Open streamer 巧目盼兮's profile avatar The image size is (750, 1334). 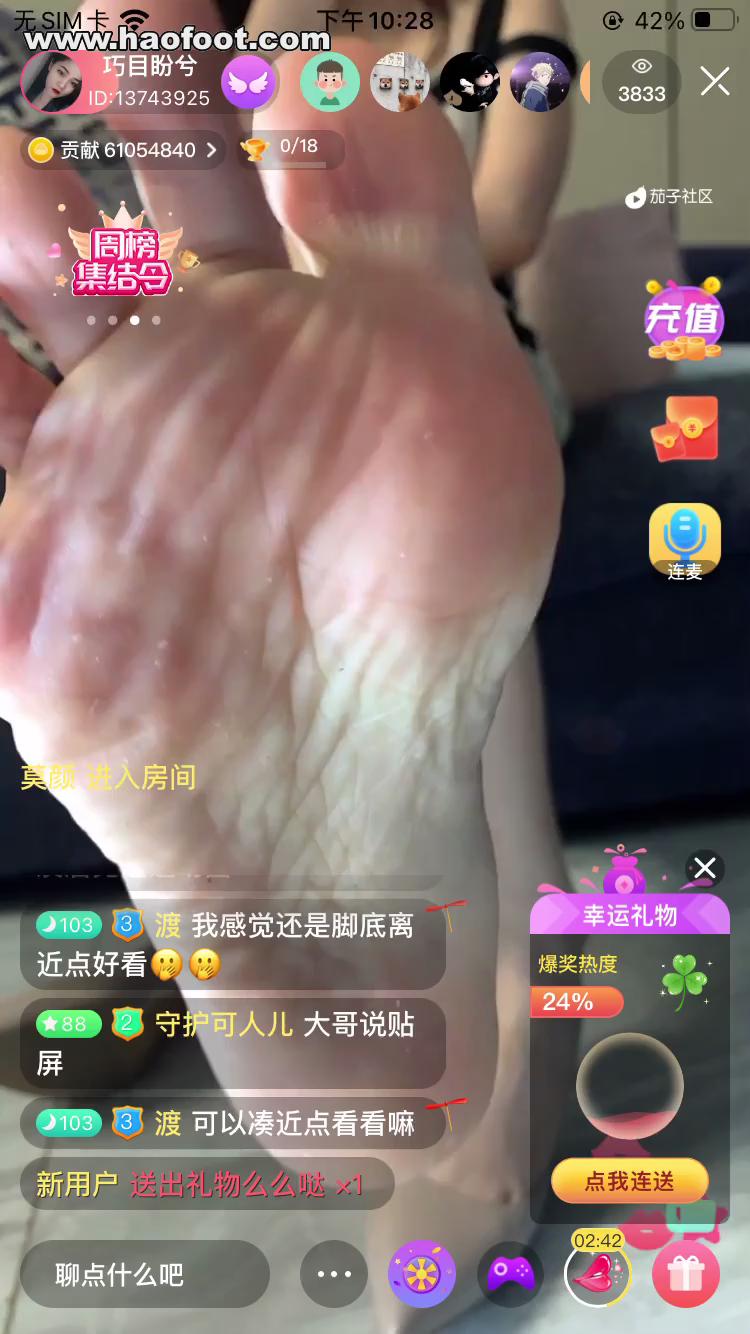click(x=53, y=83)
